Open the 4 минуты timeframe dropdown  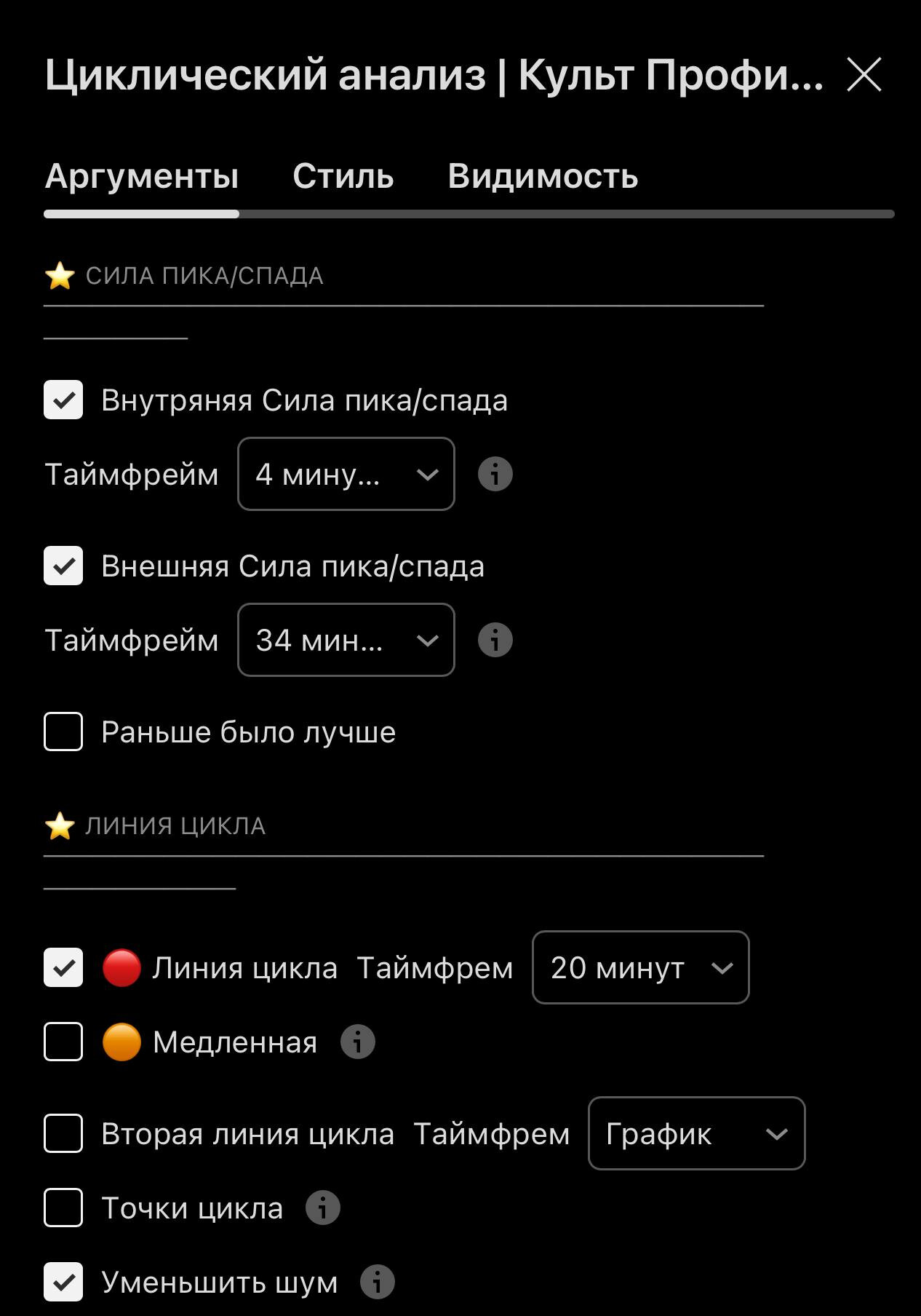(x=346, y=475)
